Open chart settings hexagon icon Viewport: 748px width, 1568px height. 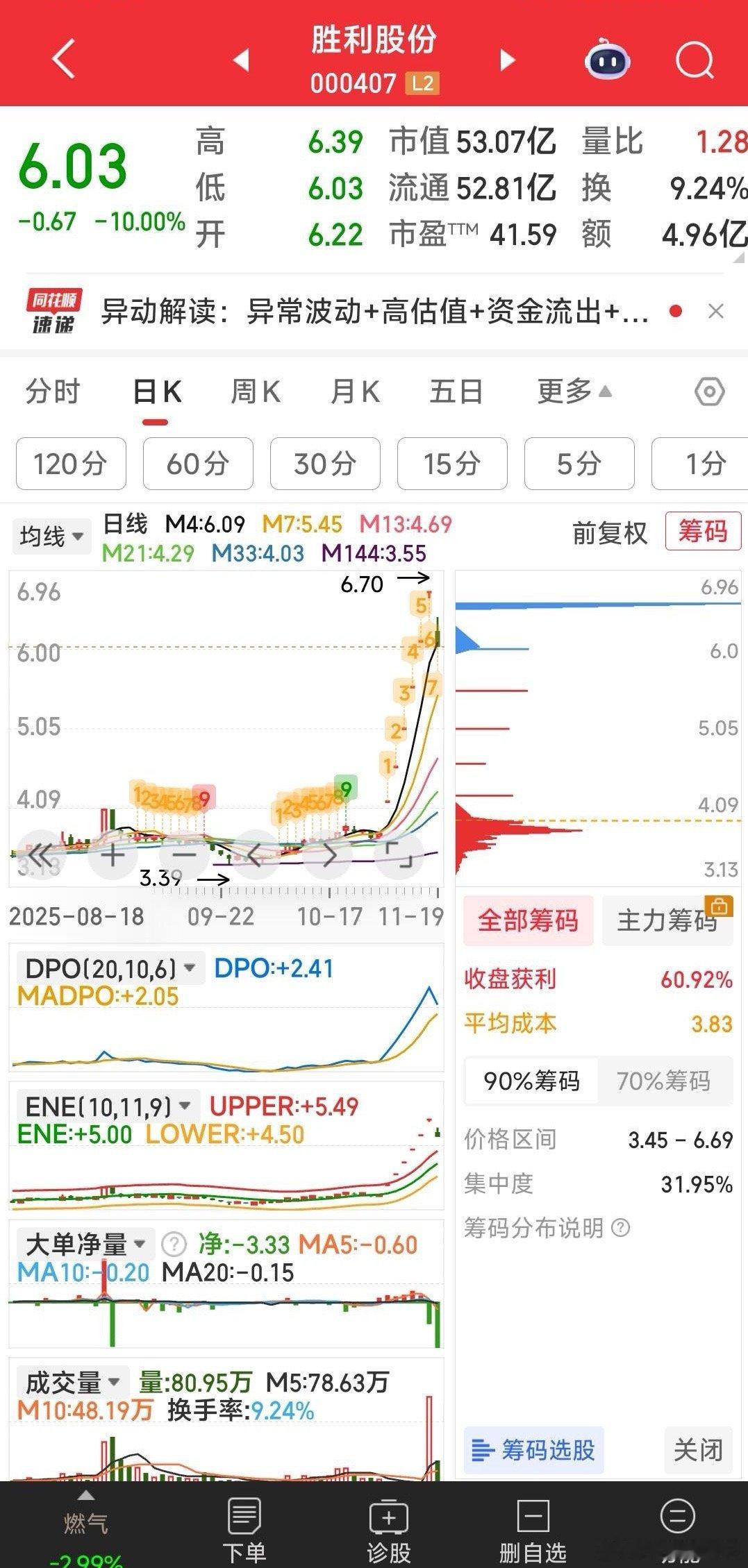tap(709, 392)
